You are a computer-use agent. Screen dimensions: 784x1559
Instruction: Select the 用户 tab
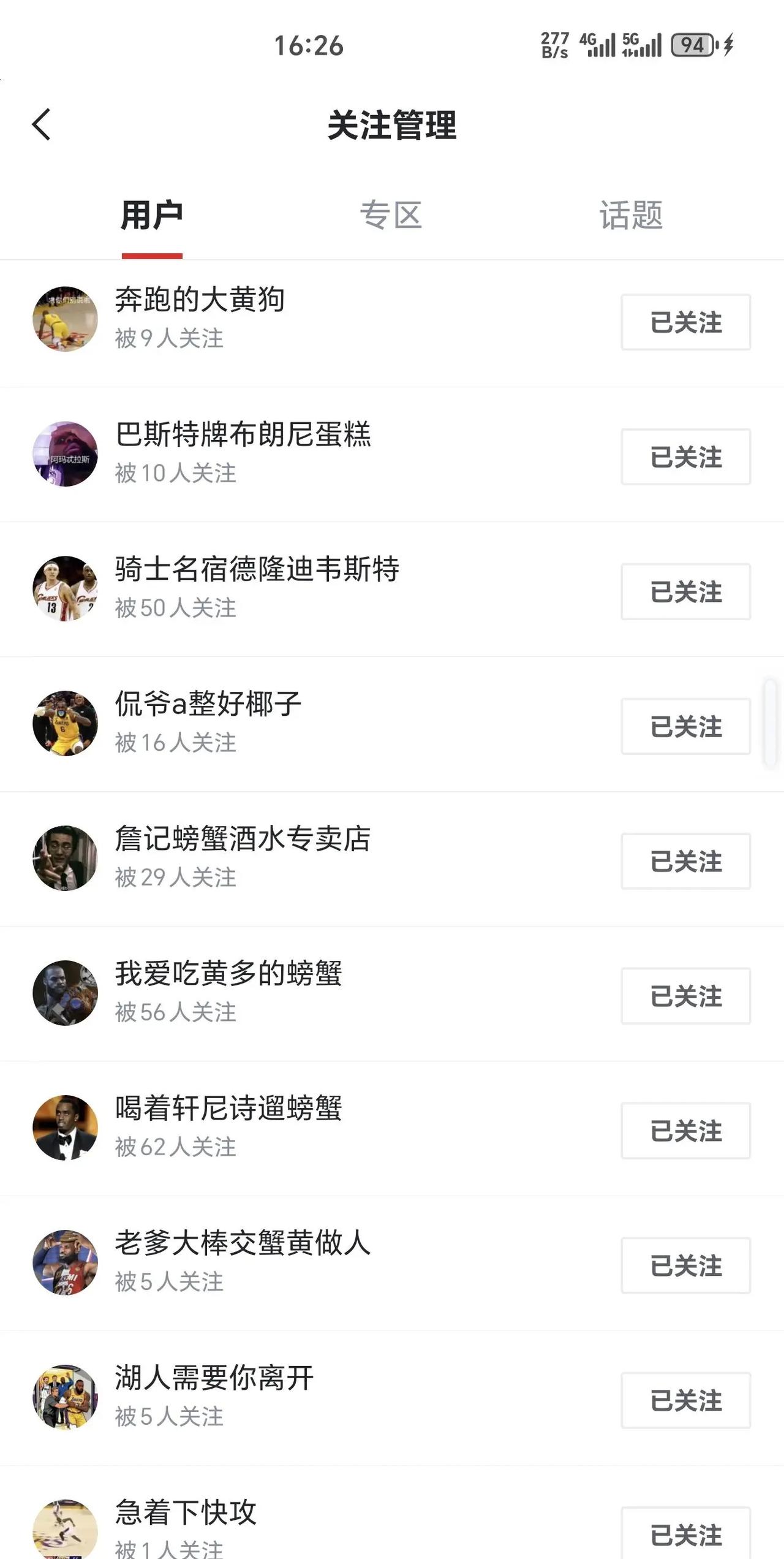tap(151, 216)
